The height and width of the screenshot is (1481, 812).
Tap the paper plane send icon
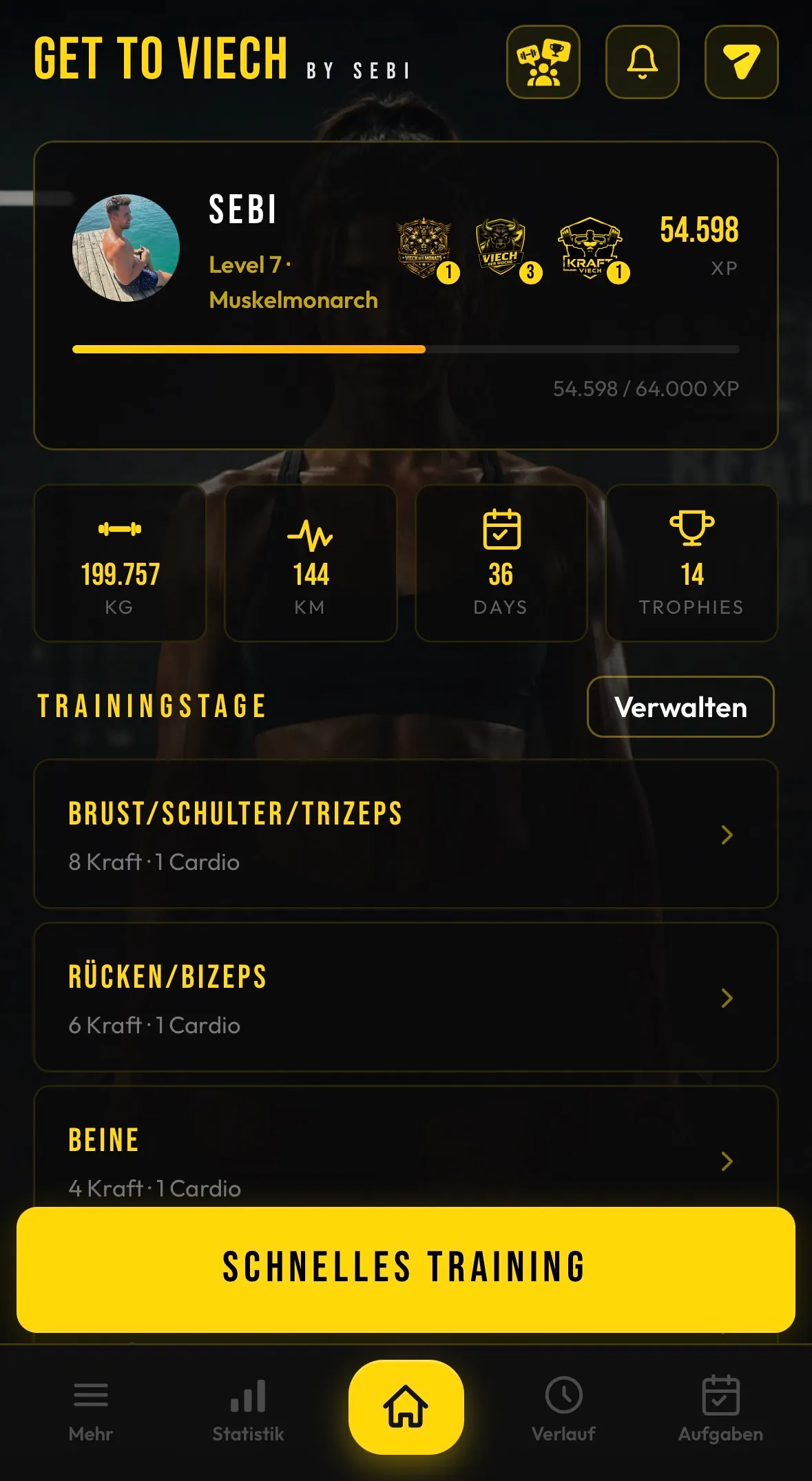pyautogui.click(x=742, y=62)
